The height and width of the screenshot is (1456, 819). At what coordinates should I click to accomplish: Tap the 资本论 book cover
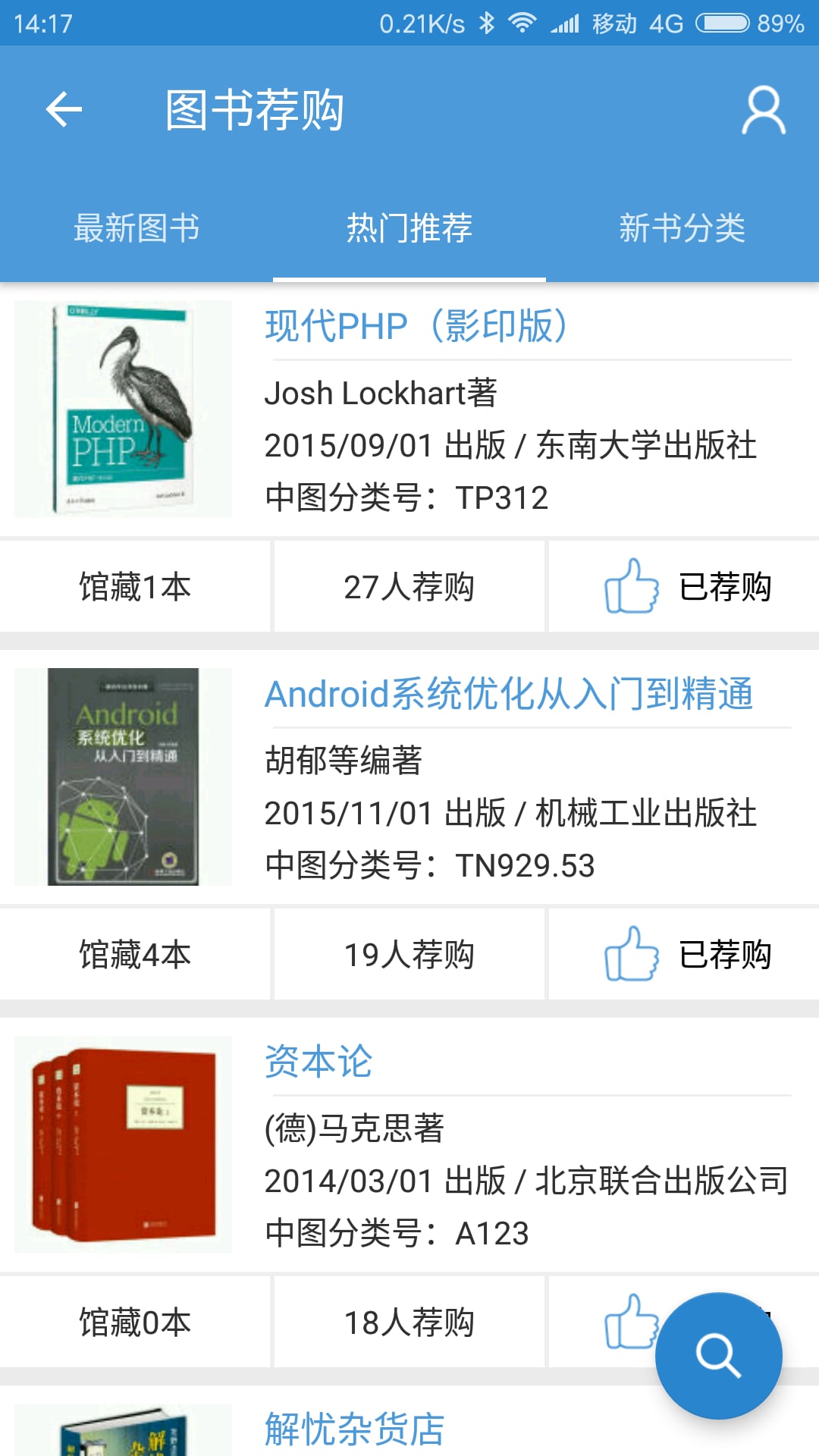coord(123,1144)
